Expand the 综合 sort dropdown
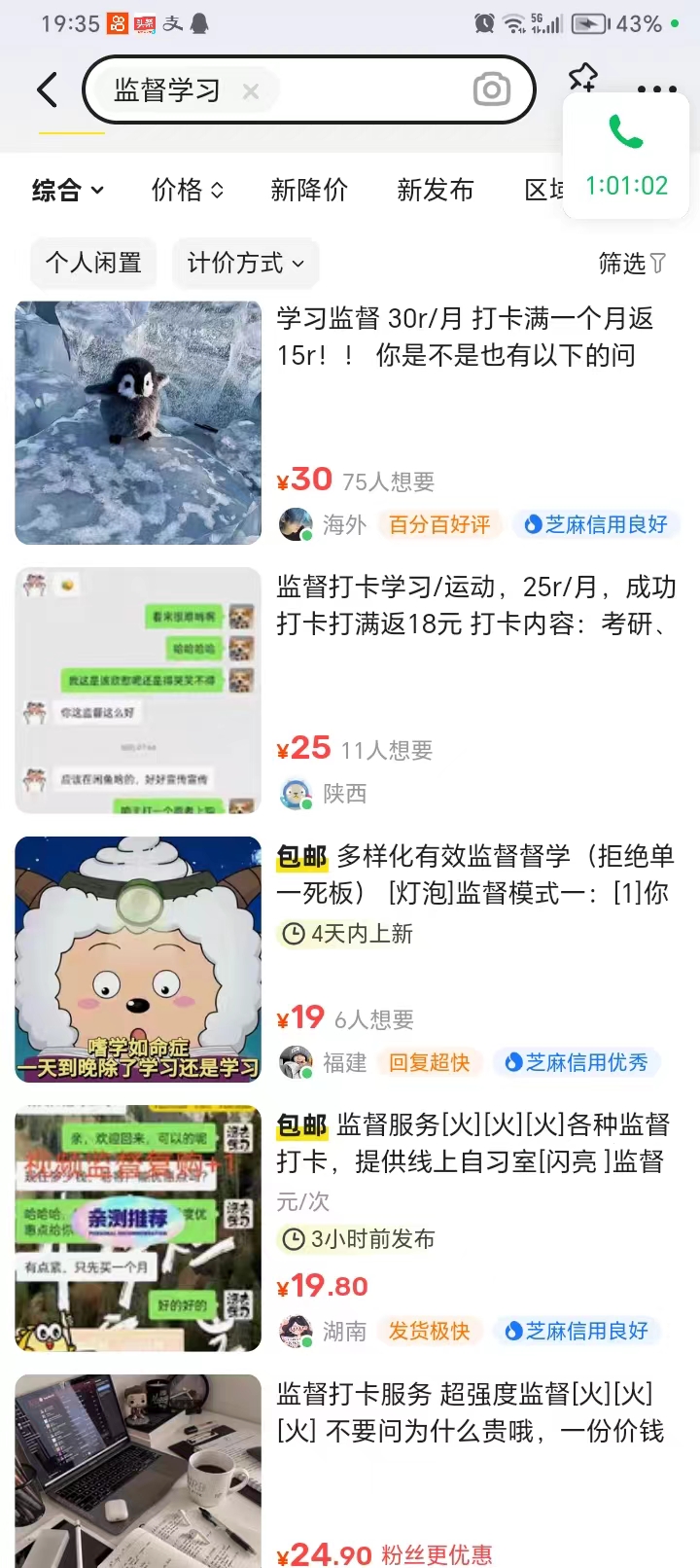The image size is (700, 1568). 68,190
